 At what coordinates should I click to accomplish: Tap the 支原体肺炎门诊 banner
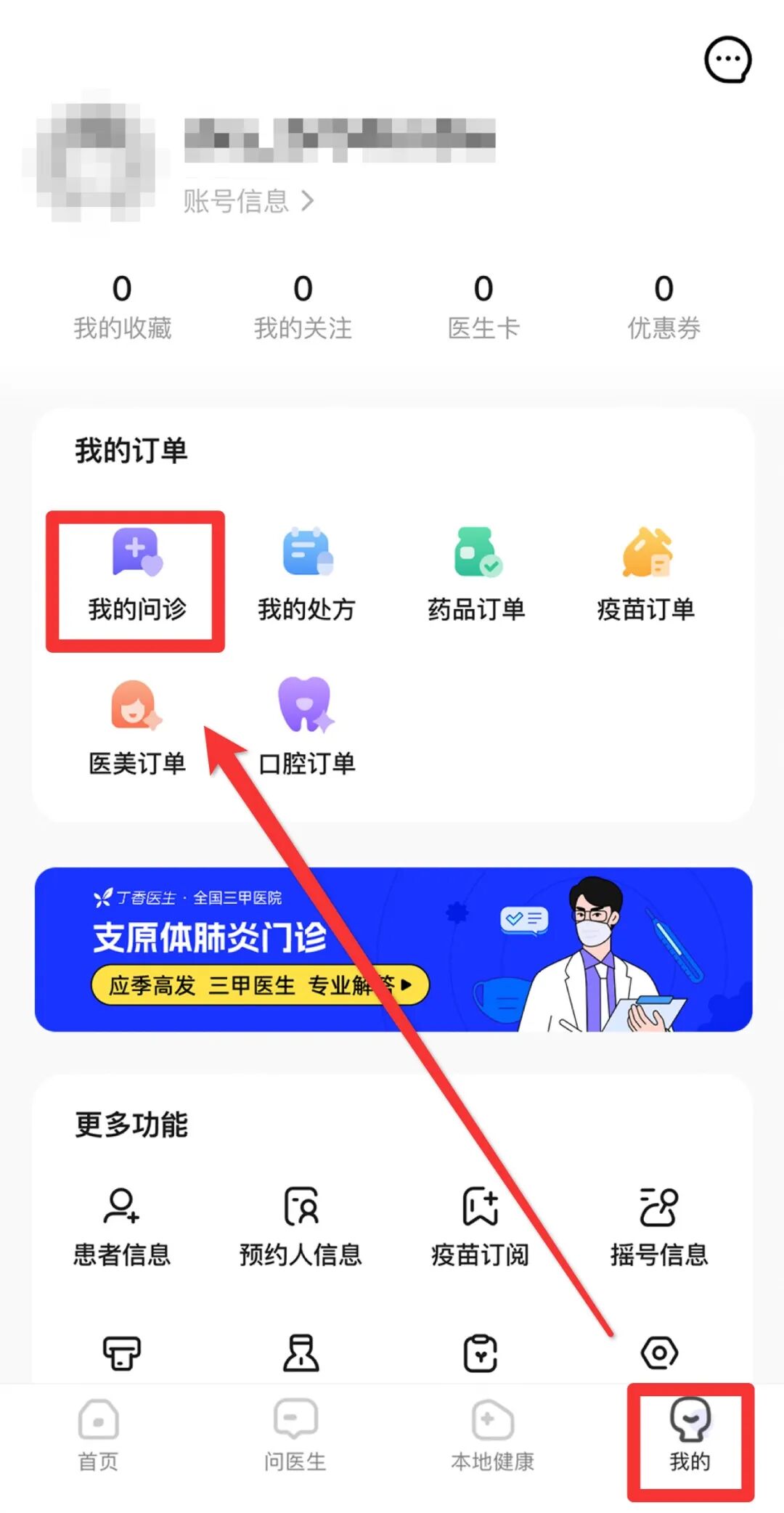click(393, 949)
